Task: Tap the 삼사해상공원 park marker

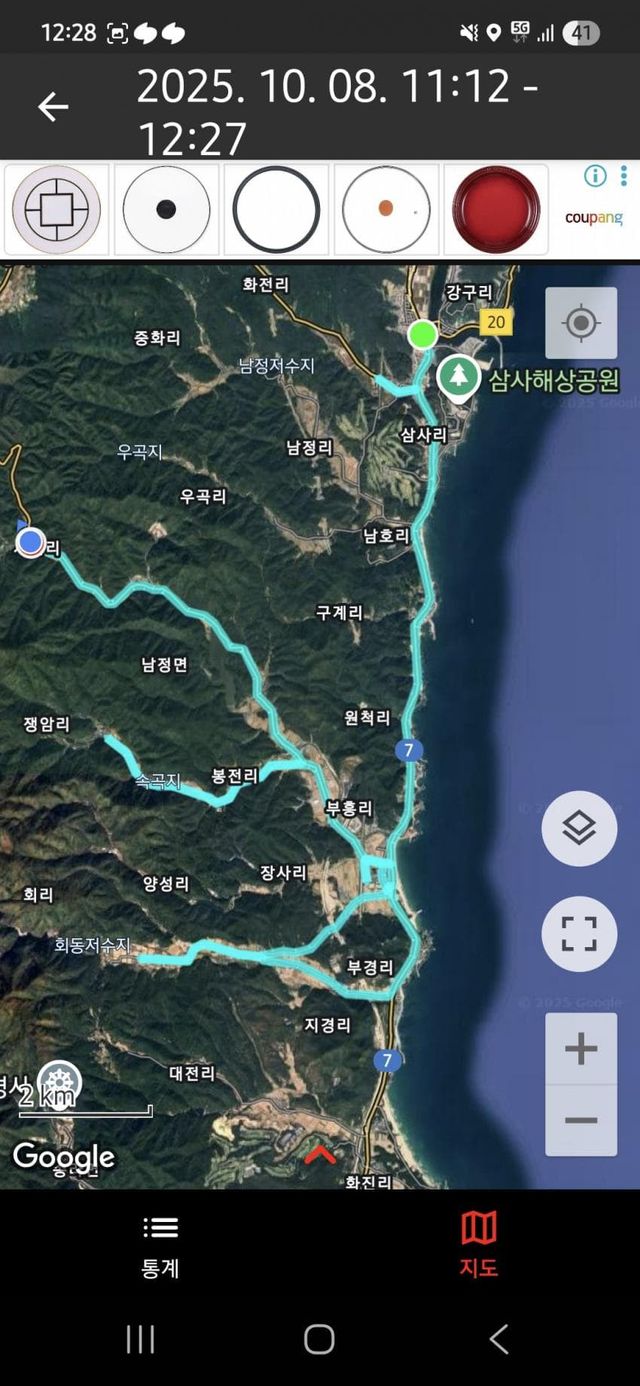Action: coord(459,377)
